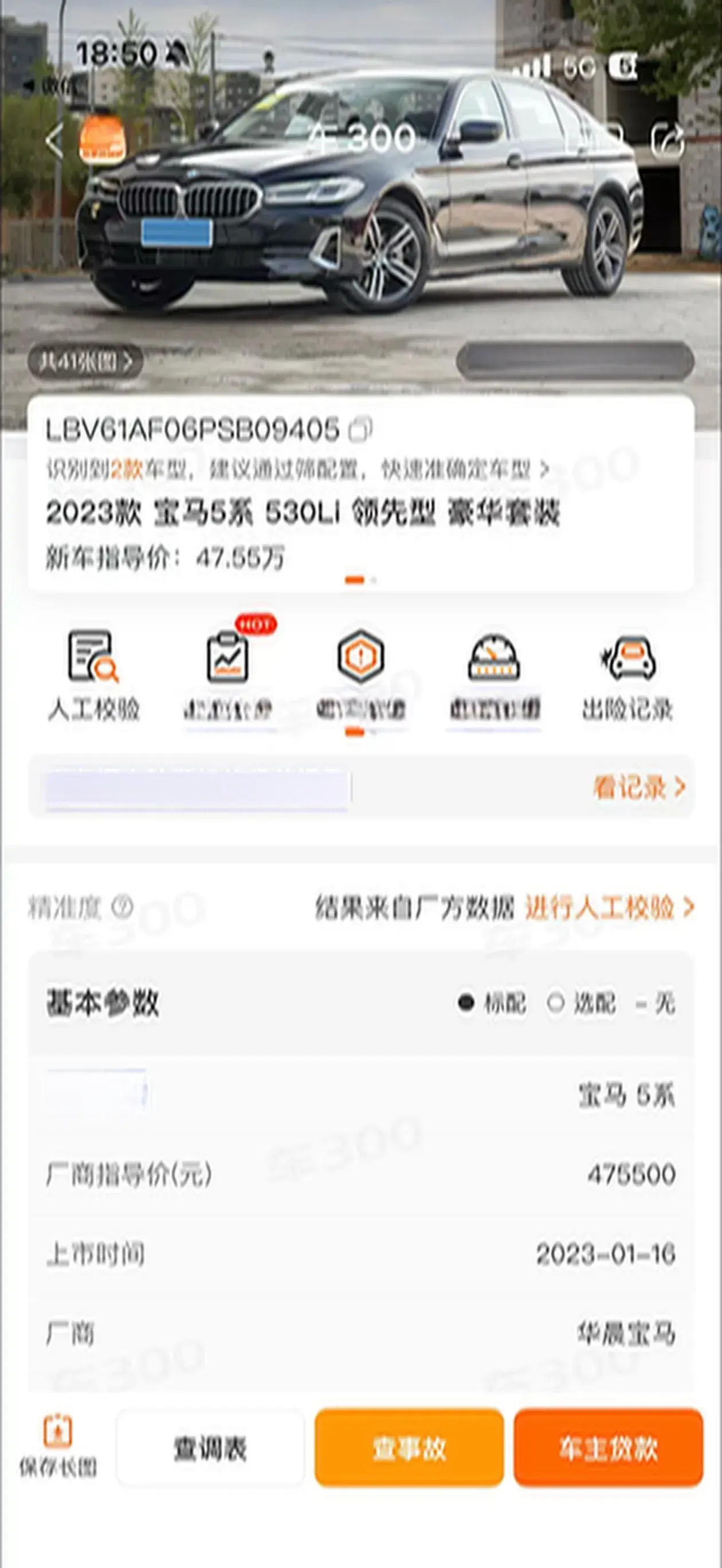Go back using the top-left arrow
The width and height of the screenshot is (722, 1568).
pyautogui.click(x=54, y=142)
